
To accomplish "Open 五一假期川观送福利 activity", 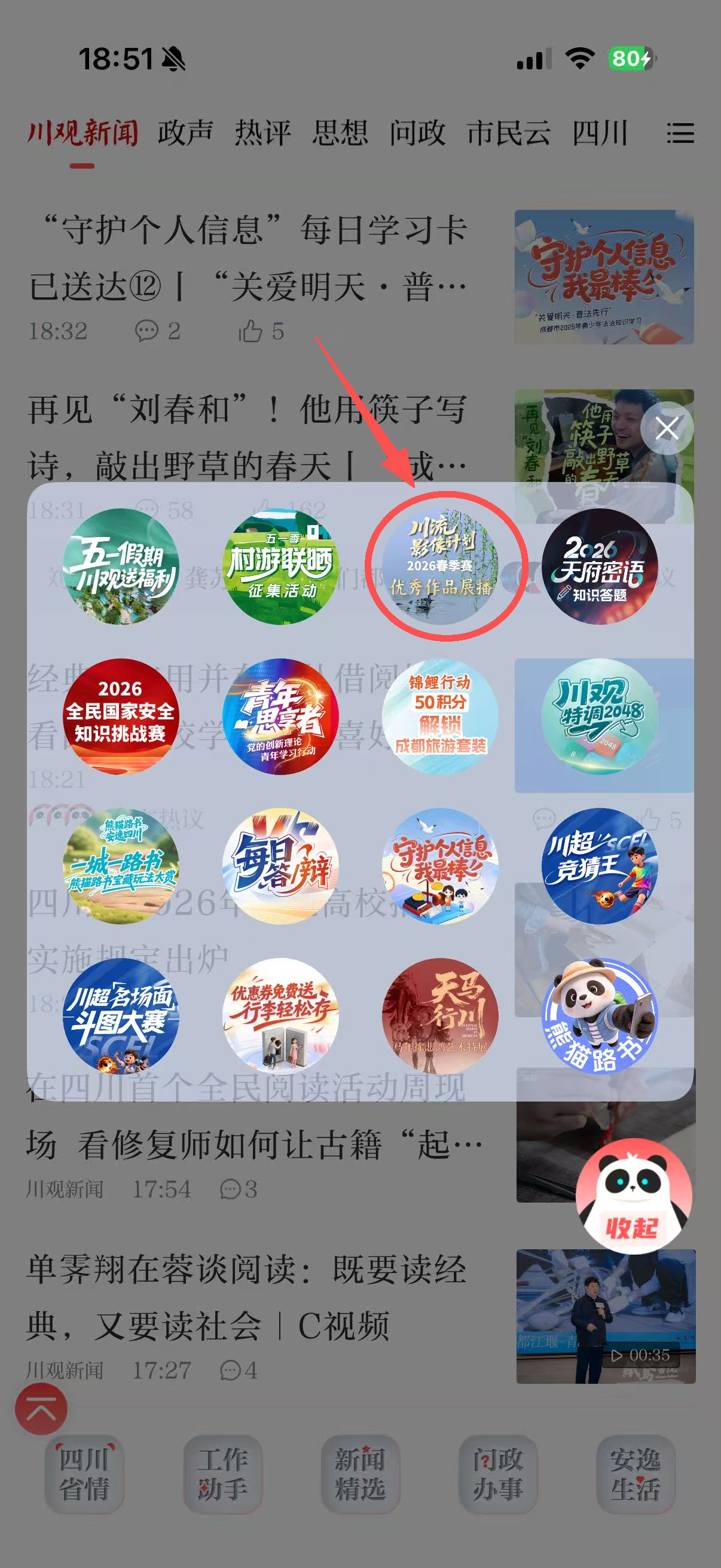I will pyautogui.click(x=121, y=566).
